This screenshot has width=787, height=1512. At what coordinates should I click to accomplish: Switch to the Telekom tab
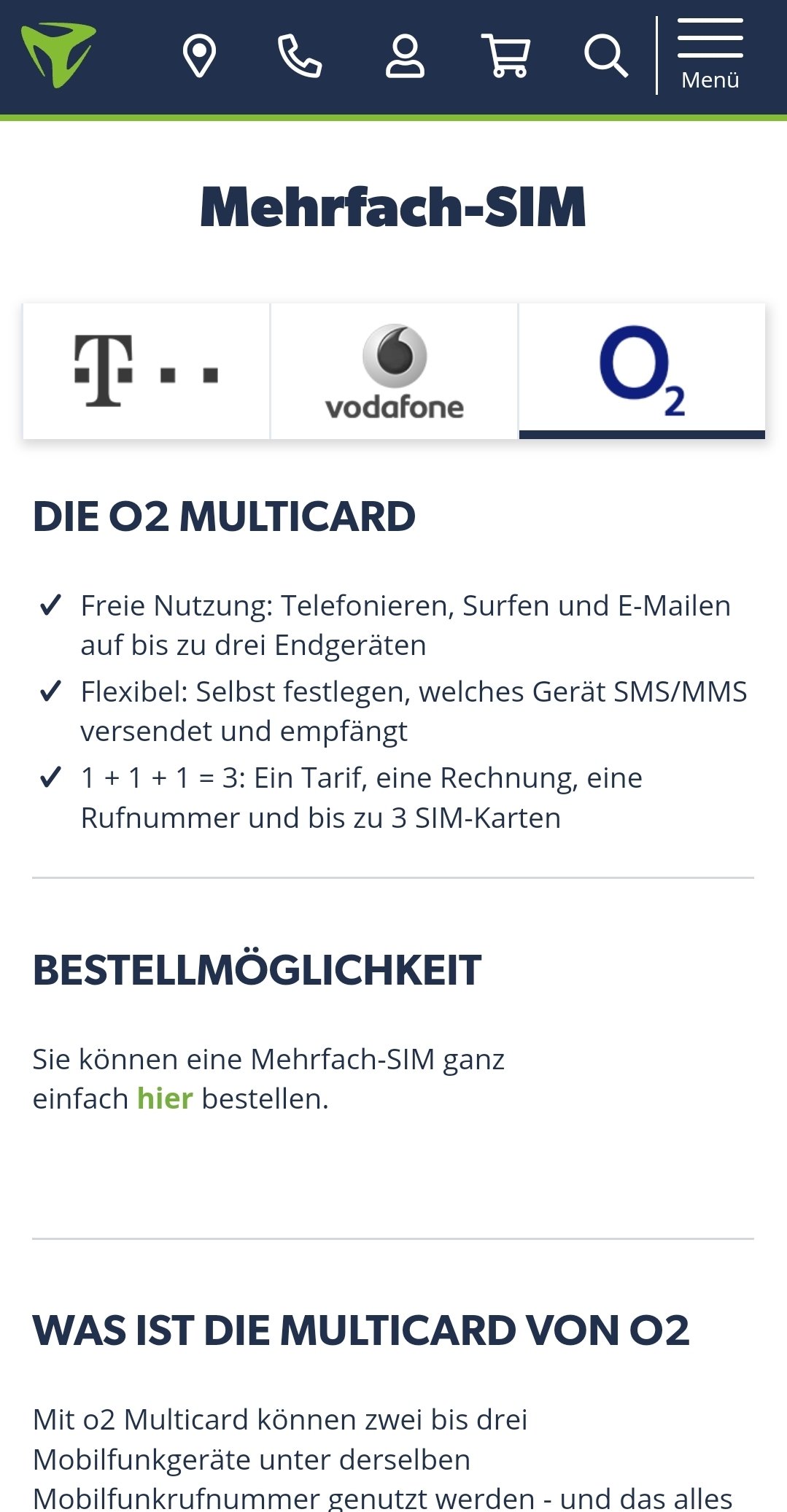pos(147,371)
